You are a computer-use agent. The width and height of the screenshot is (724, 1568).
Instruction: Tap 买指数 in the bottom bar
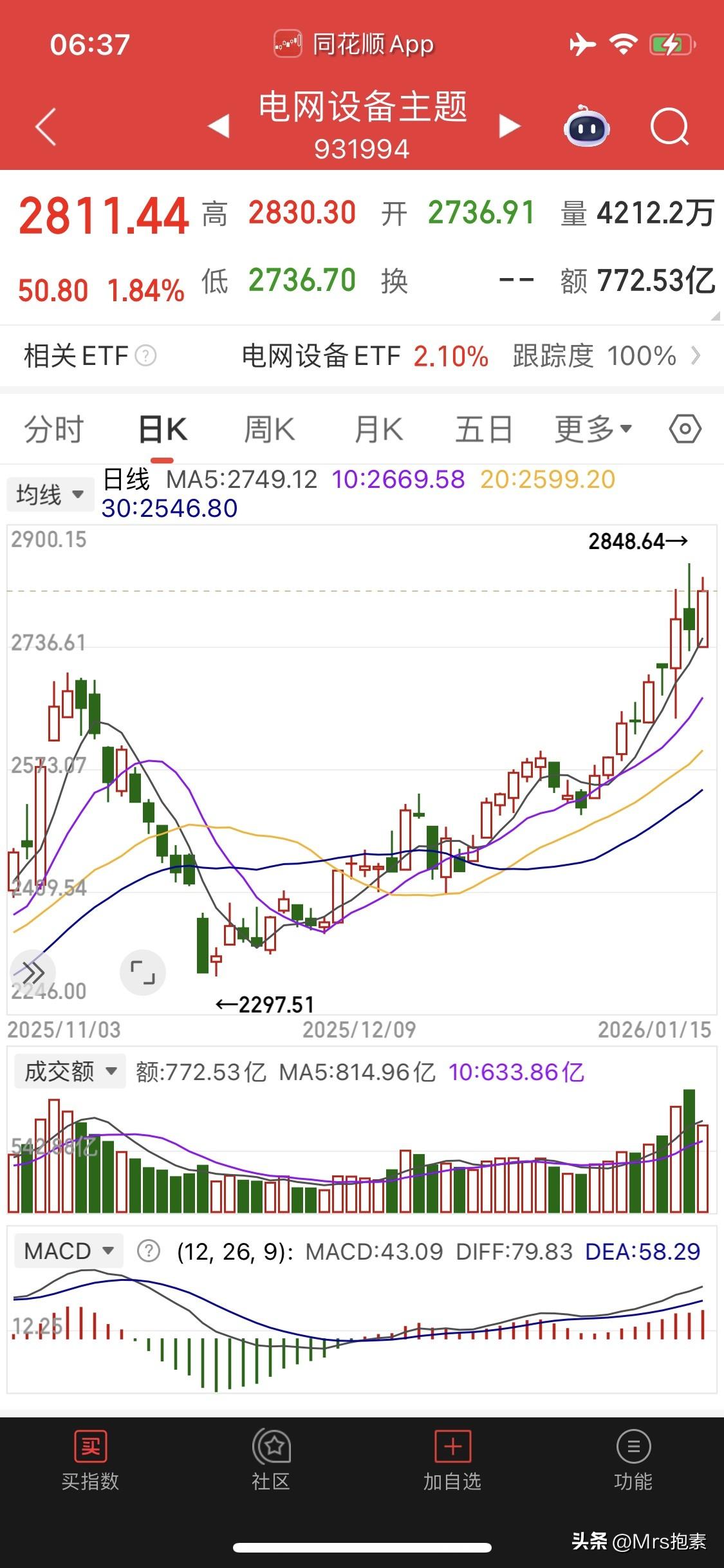pyautogui.click(x=90, y=1461)
